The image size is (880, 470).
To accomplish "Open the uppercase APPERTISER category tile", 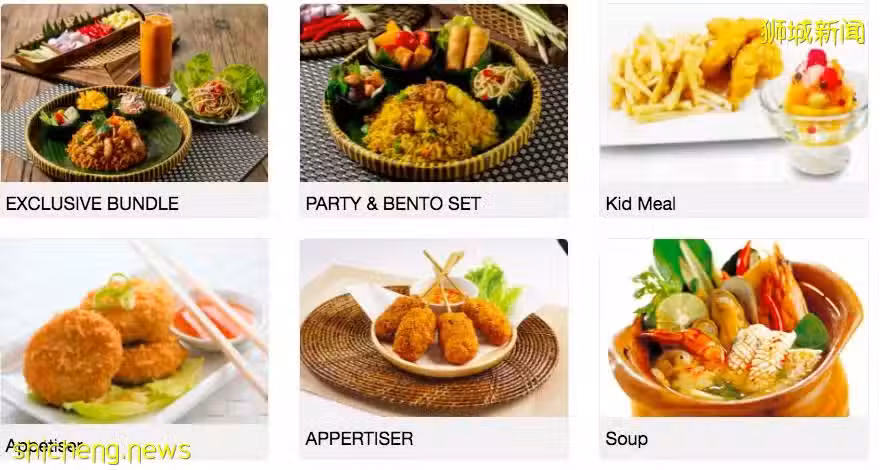I will pyautogui.click(x=433, y=345).
